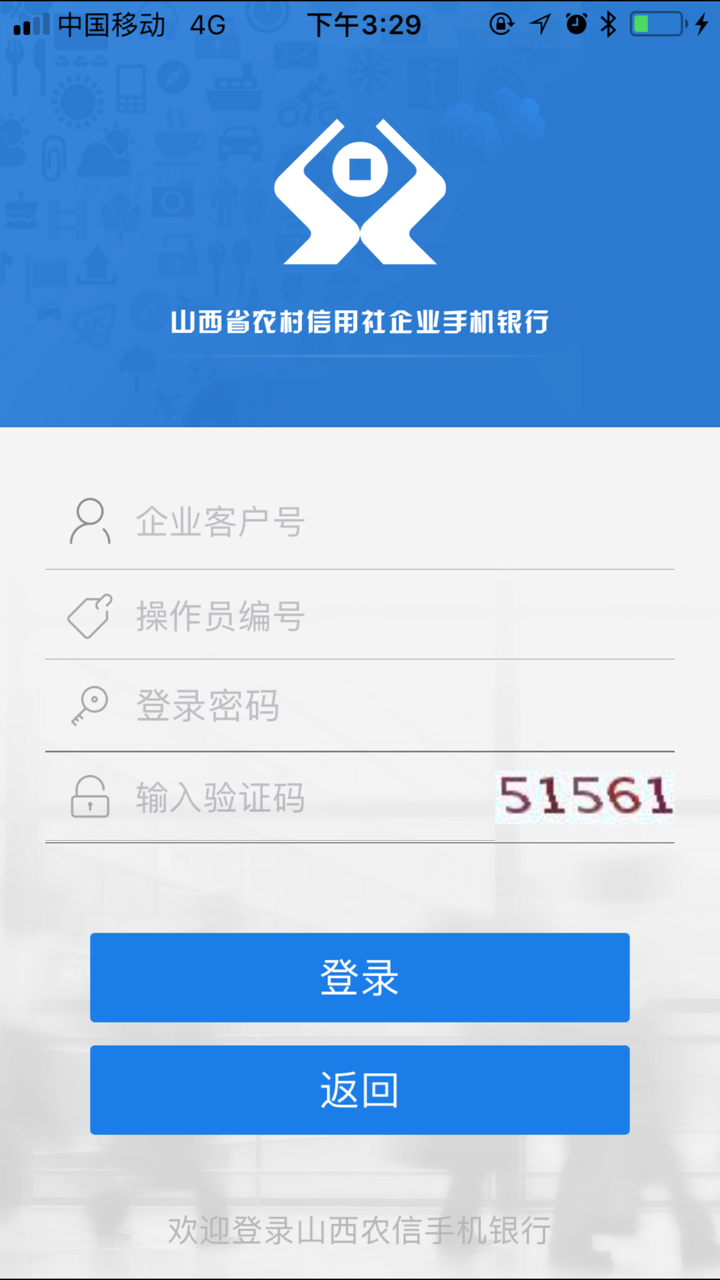Tap the 返回 button to go back
The image size is (720, 1280).
coord(360,1090)
